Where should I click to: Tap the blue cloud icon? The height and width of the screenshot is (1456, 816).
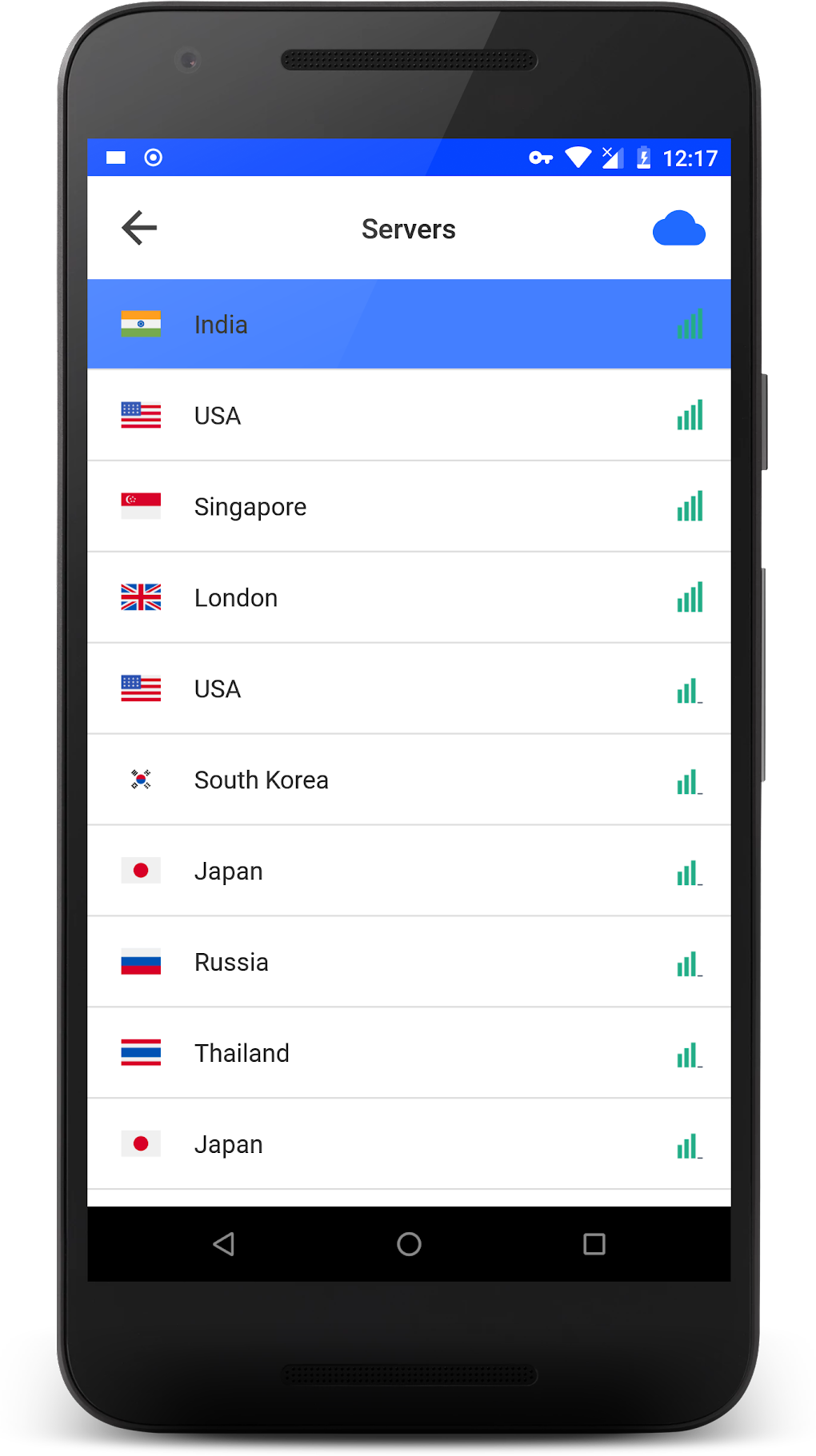[x=678, y=229]
